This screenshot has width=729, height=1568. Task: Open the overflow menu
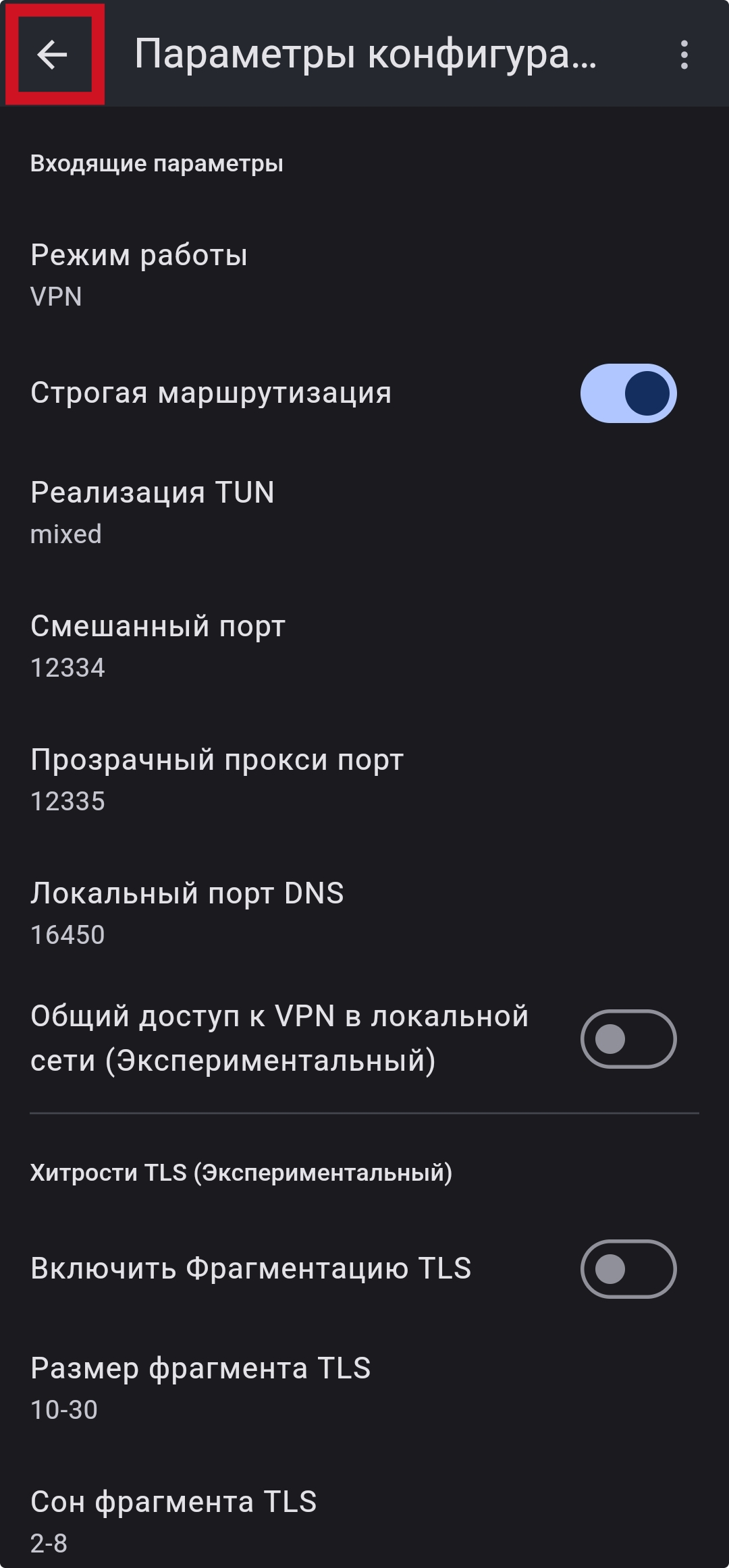coord(684,55)
